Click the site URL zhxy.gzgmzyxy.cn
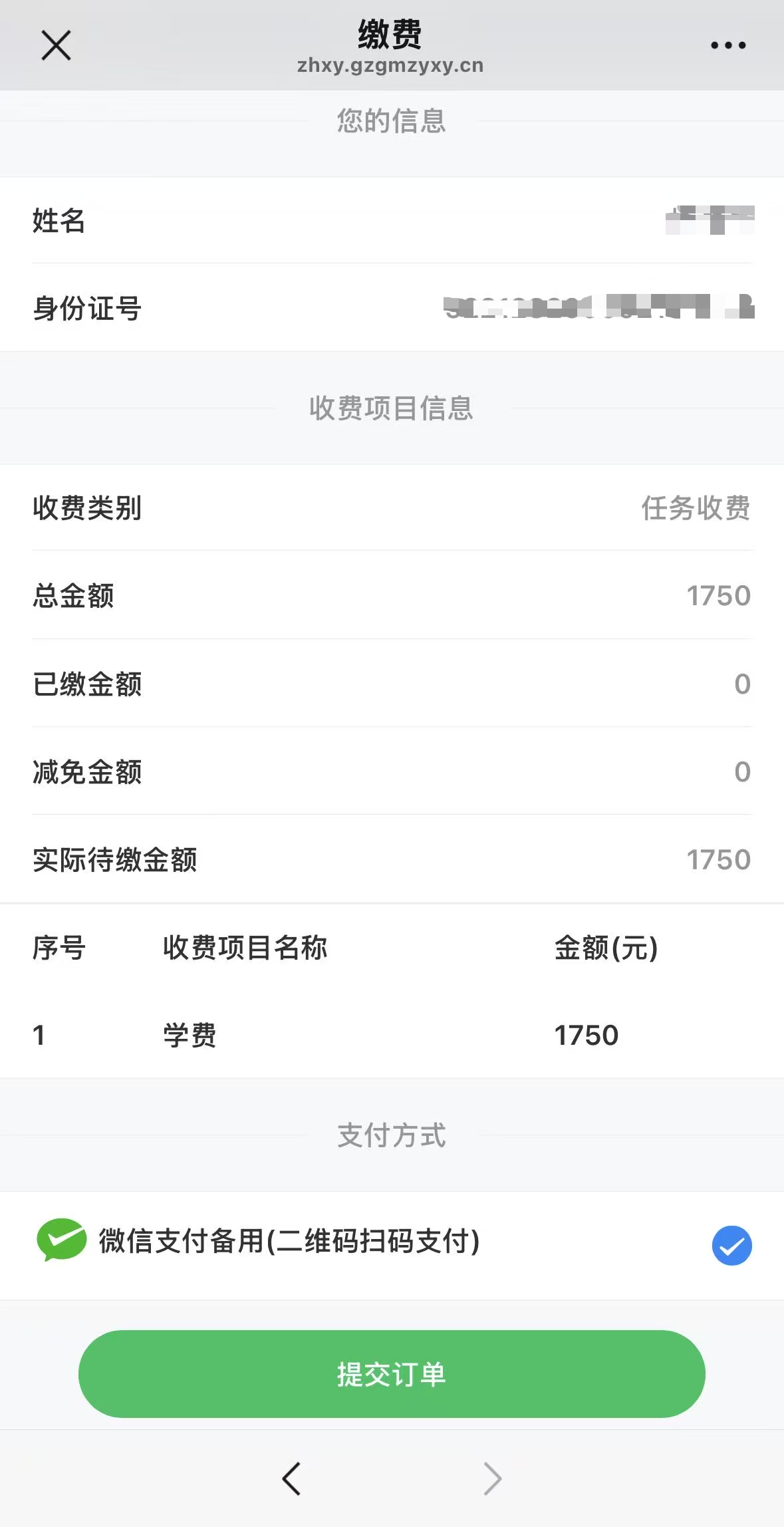Viewport: 784px width, 1527px height. [x=392, y=65]
